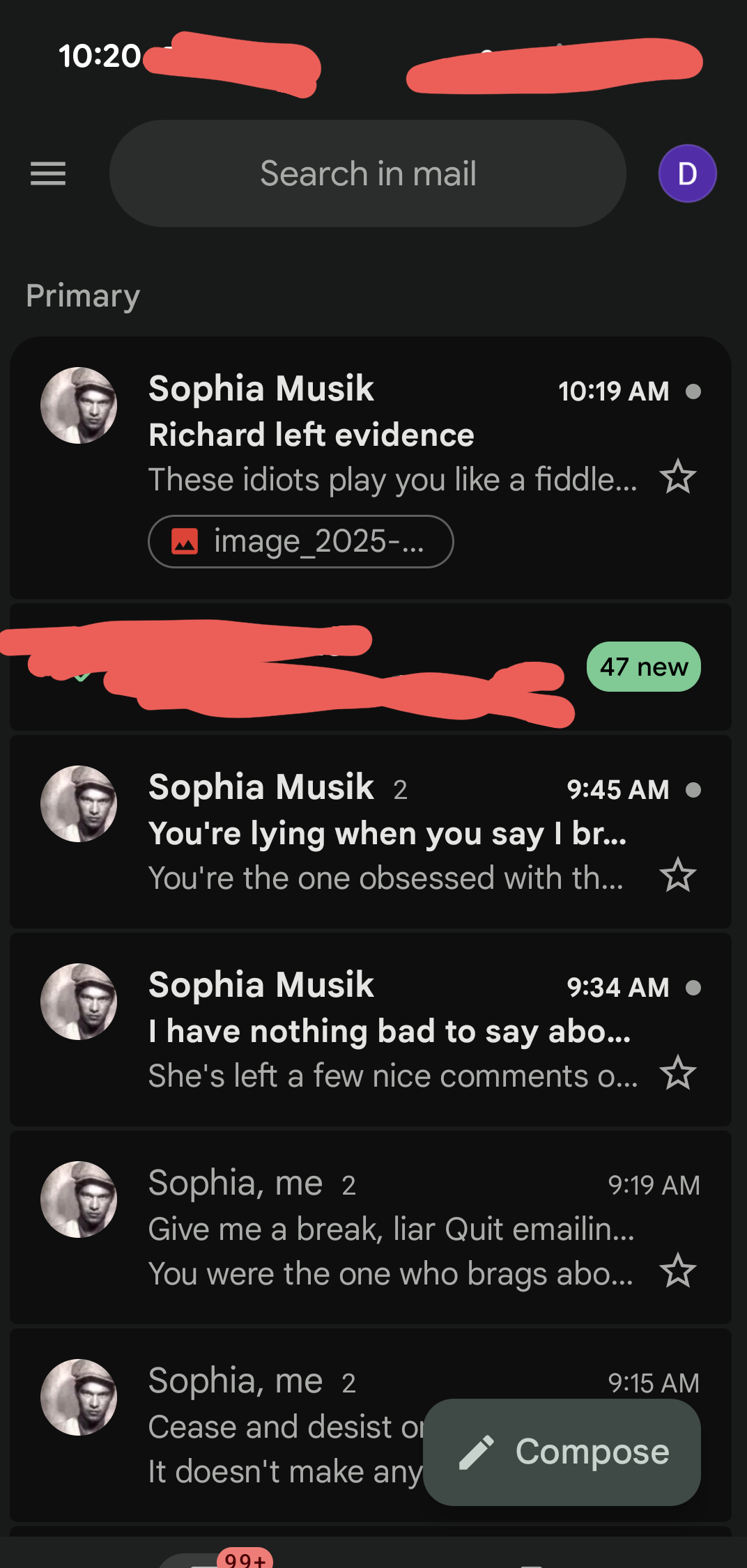
Task: Open the 9:45 AM email from Sophia Musik
Action: click(390, 833)
